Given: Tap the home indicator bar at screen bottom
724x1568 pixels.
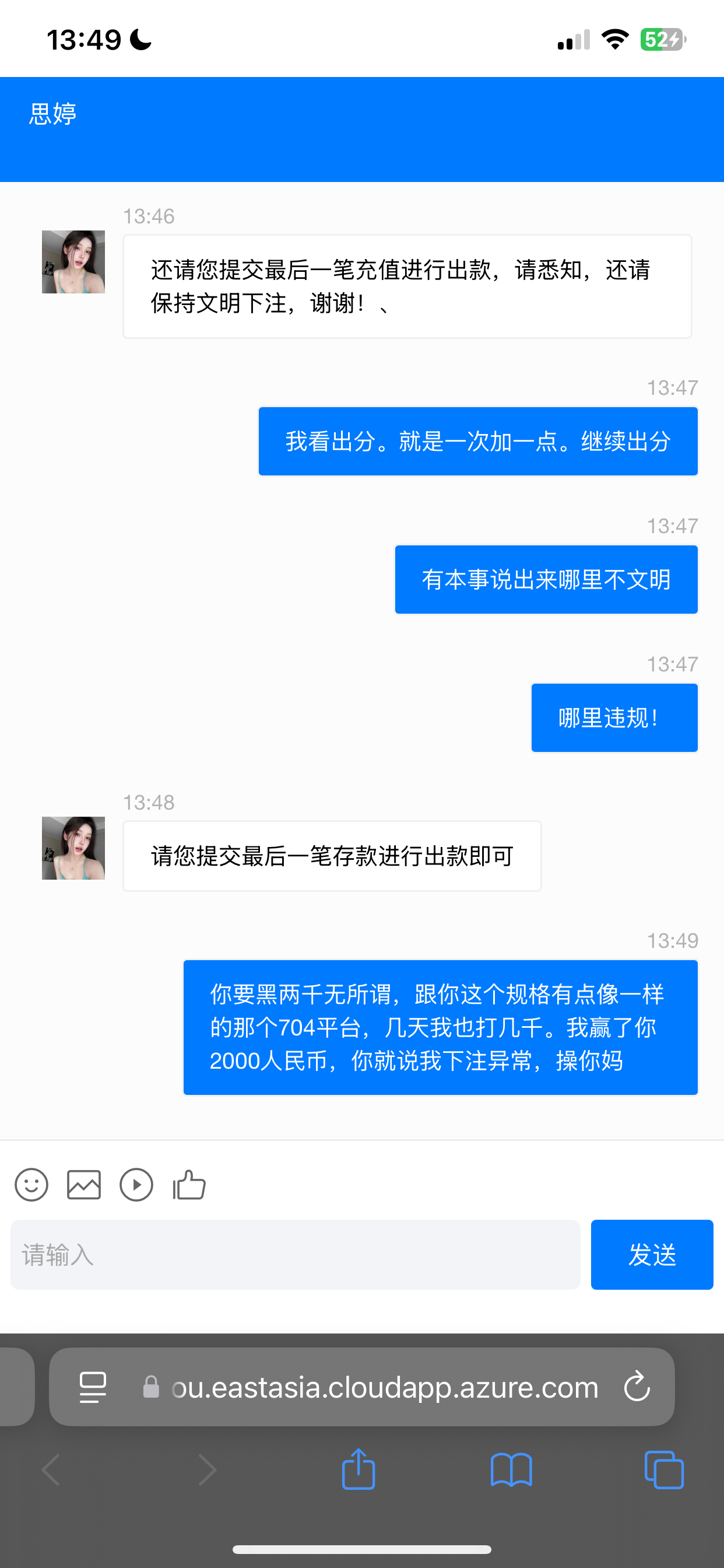Looking at the screenshot, I should coord(362,1549).
